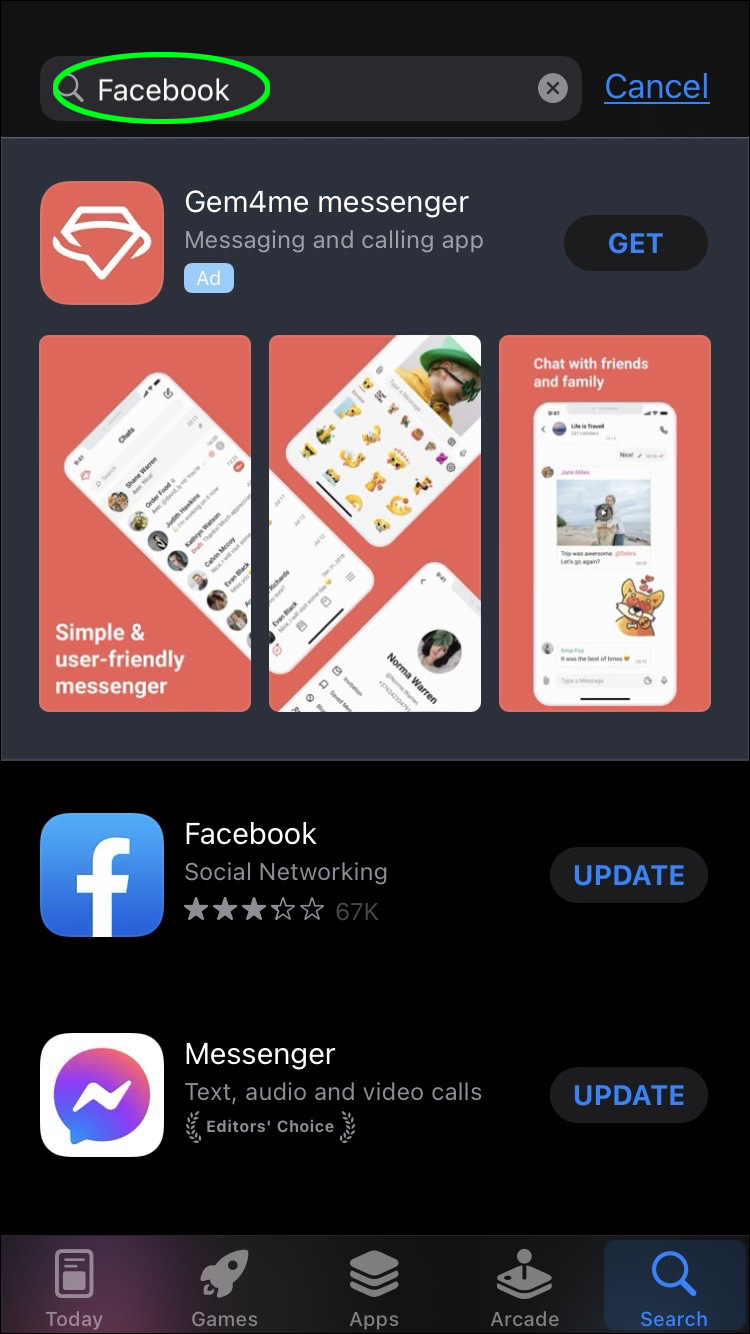Clear the search text

552,89
